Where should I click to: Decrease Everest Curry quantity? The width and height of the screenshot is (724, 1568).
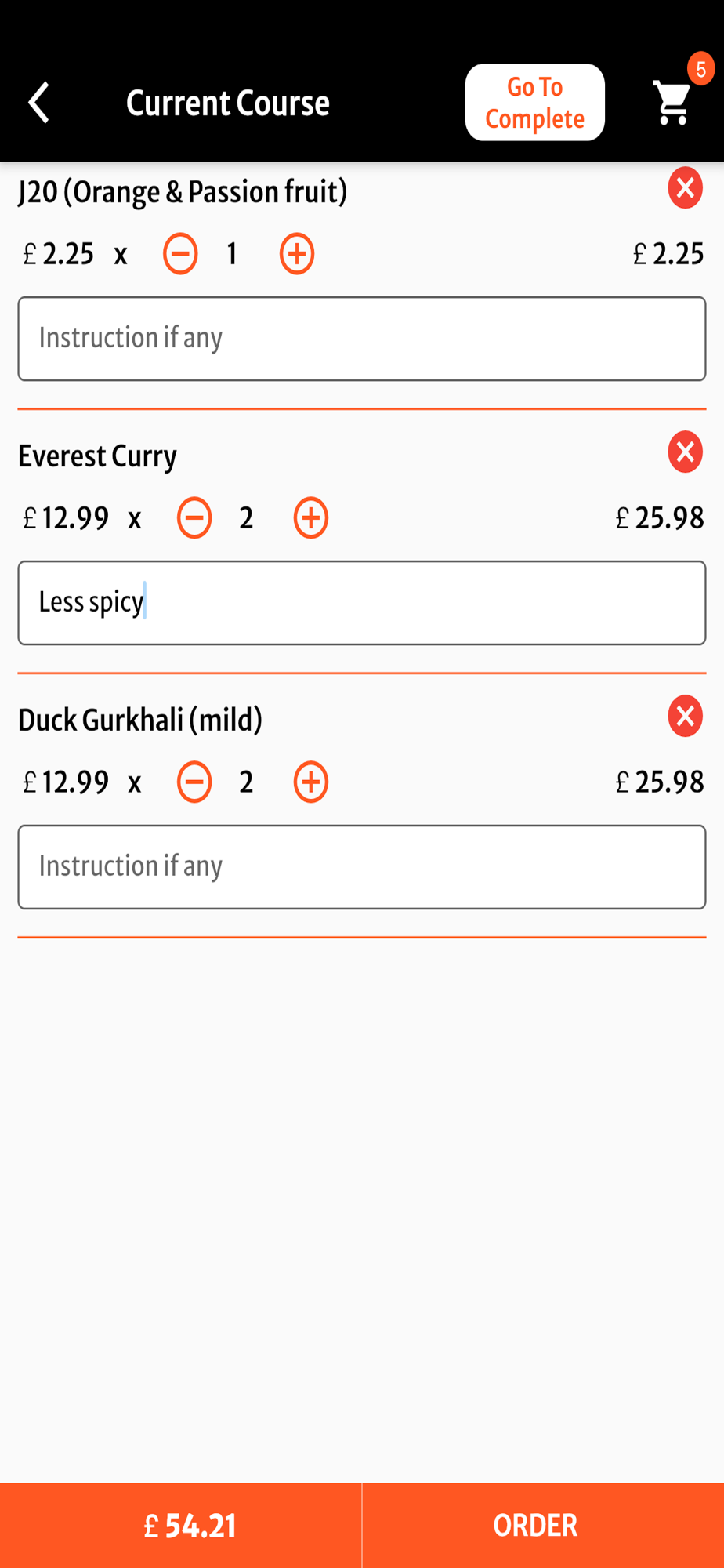point(194,518)
